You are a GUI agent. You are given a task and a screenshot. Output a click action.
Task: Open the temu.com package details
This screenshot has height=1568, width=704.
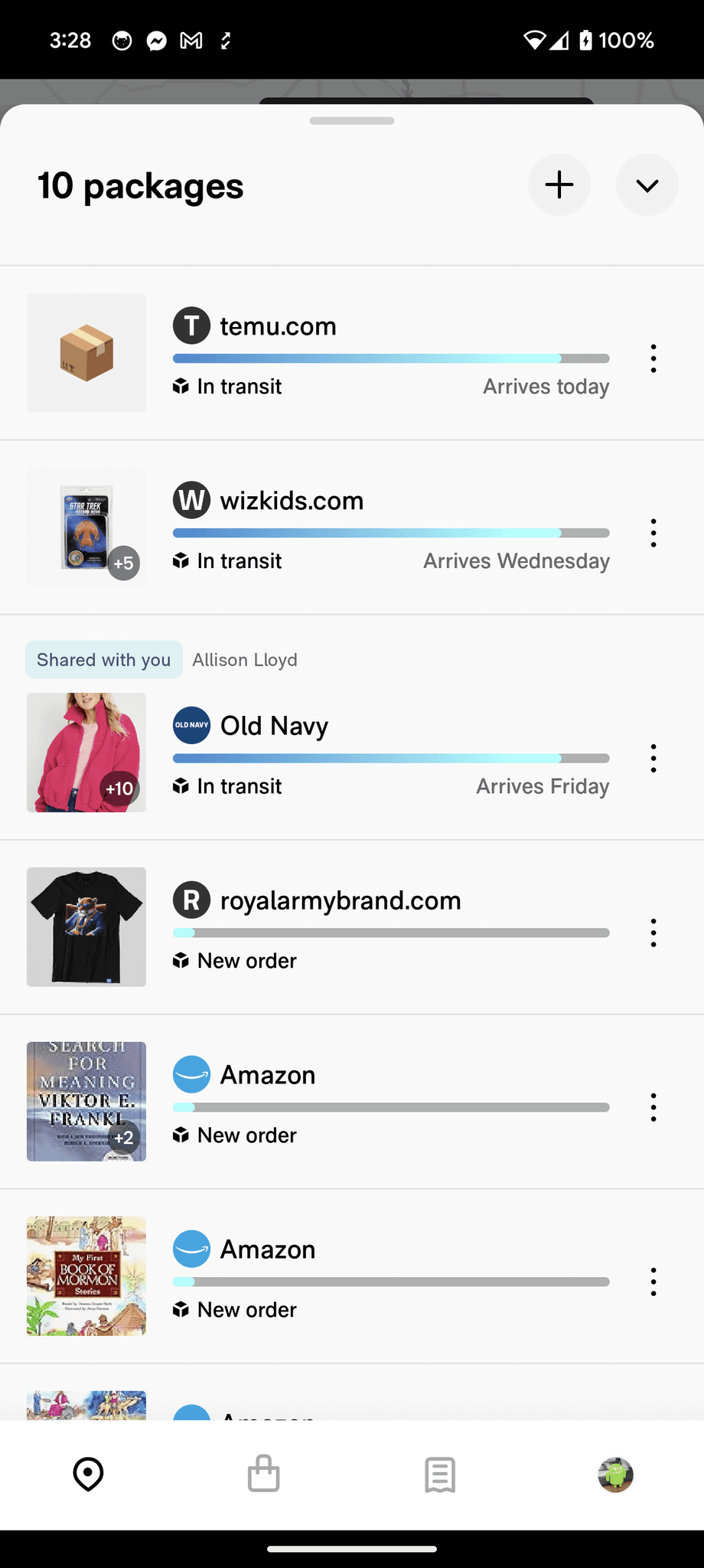390,354
